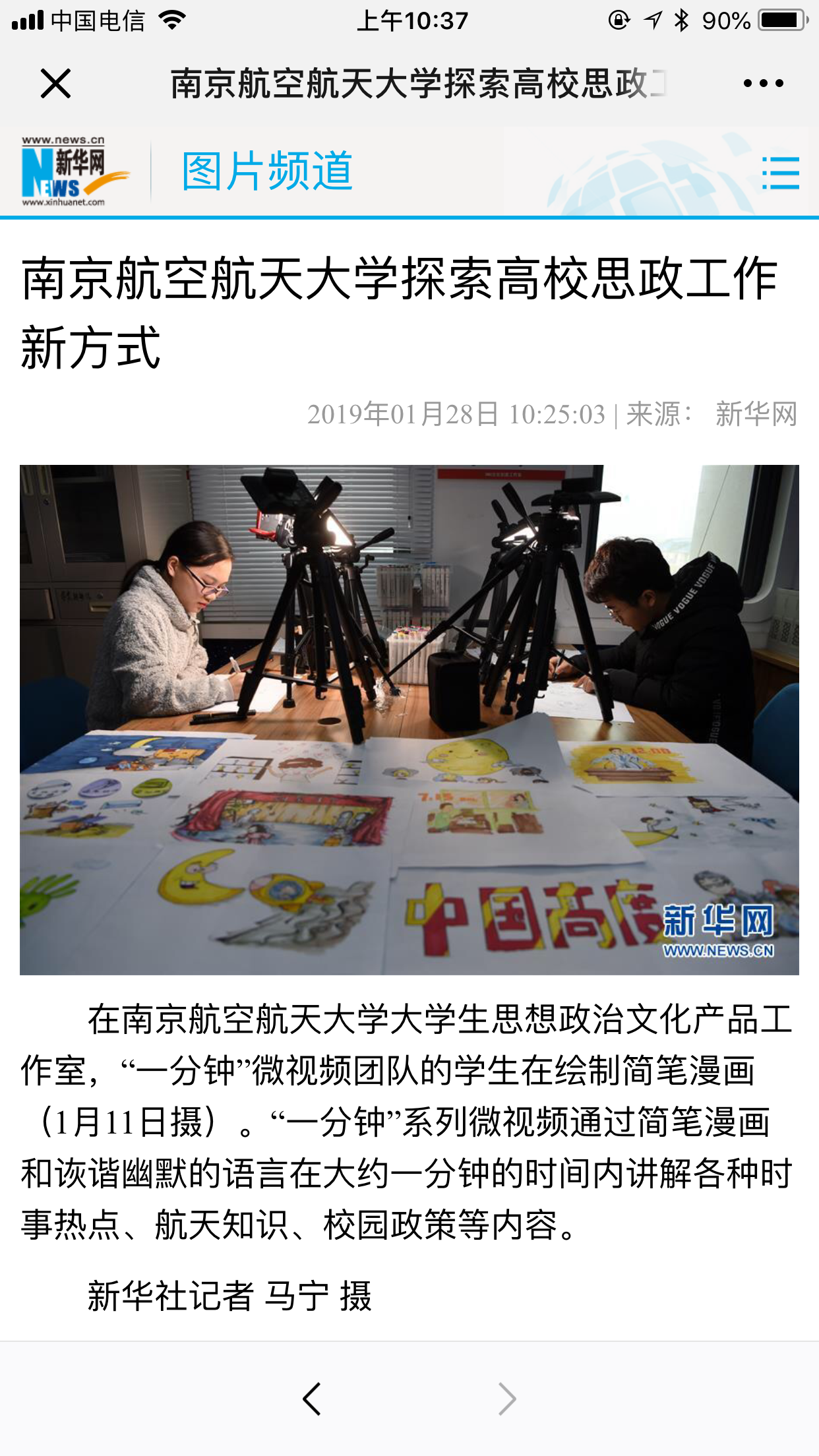Go back to the previous web page
Image resolution: width=819 pixels, height=1456 pixels.
312,1399
